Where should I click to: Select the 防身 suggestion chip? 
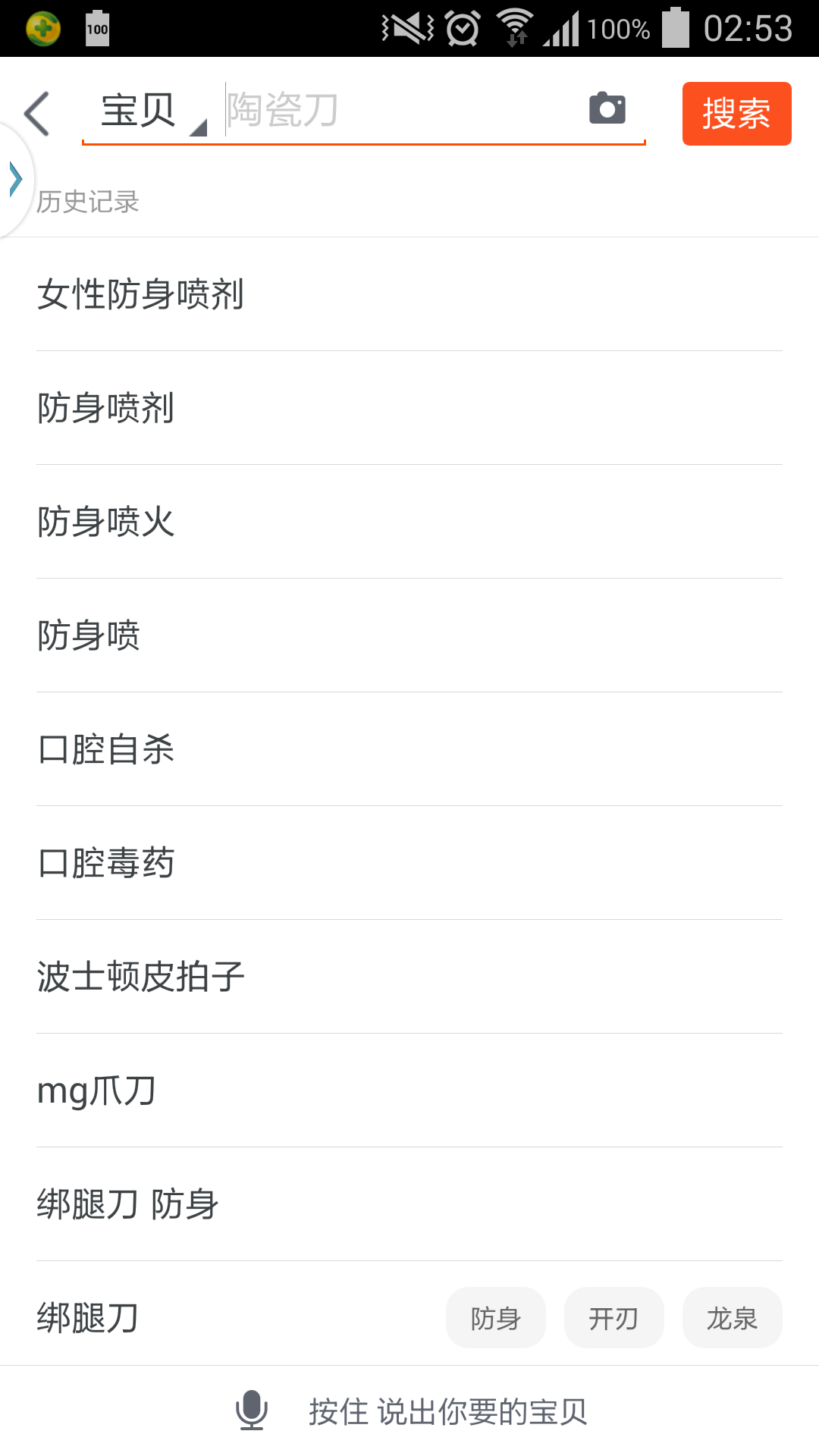(495, 1318)
